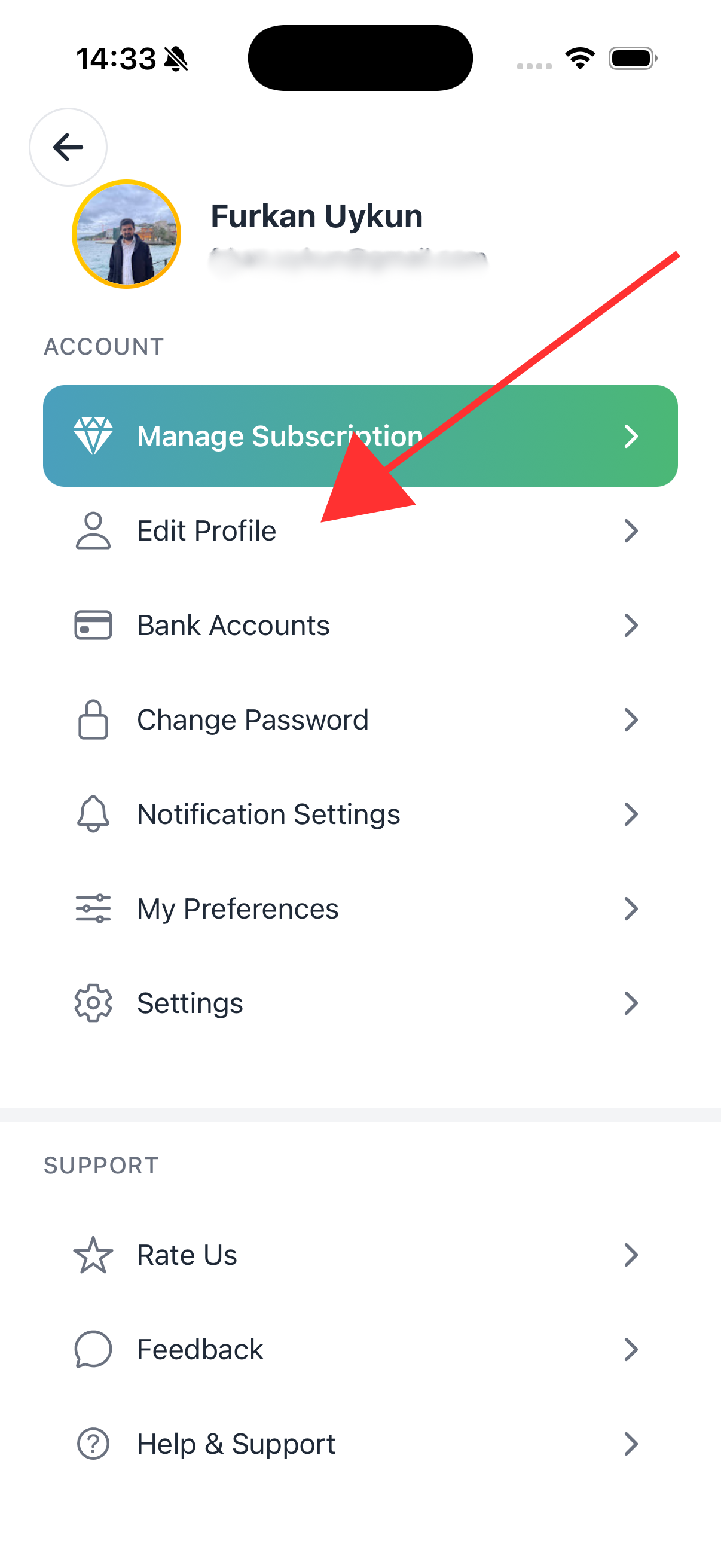Viewport: 721px width, 1568px height.
Task: Click the speech bubble Feedback icon
Action: [x=93, y=1349]
